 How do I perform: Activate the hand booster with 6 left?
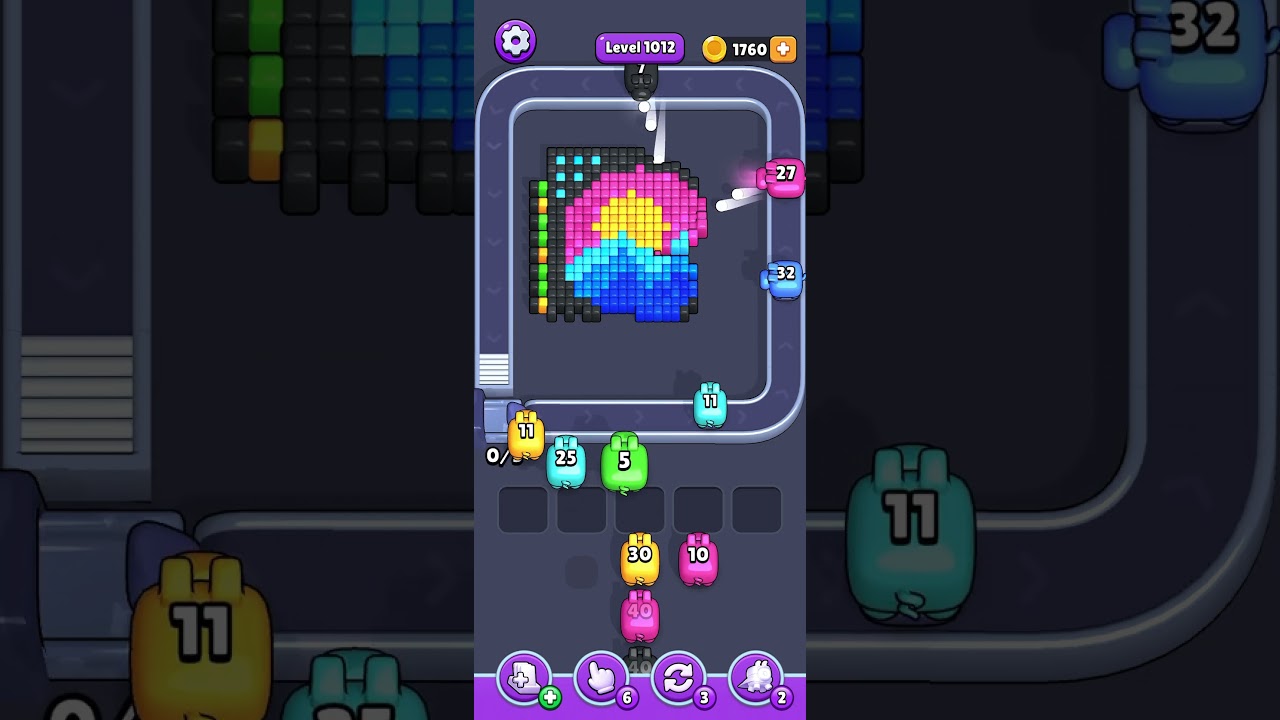click(x=602, y=678)
